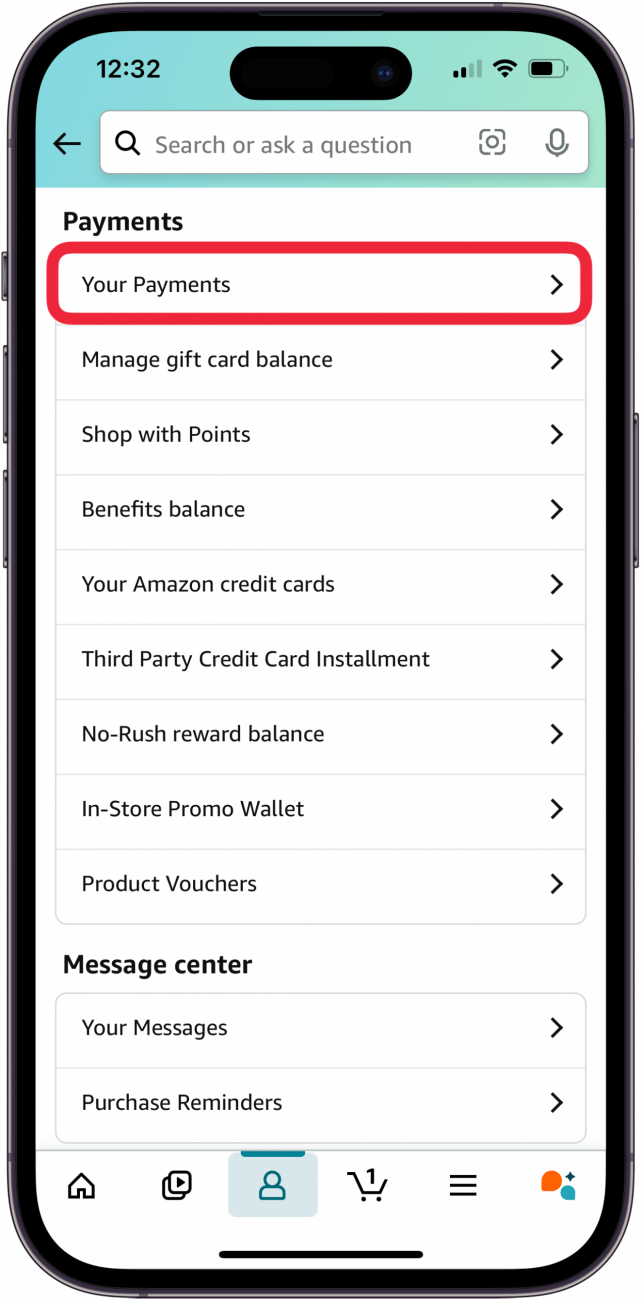Screen dimensions: 642x1301
Task: Switch to the video Inspire tab
Action: pos(177,1186)
